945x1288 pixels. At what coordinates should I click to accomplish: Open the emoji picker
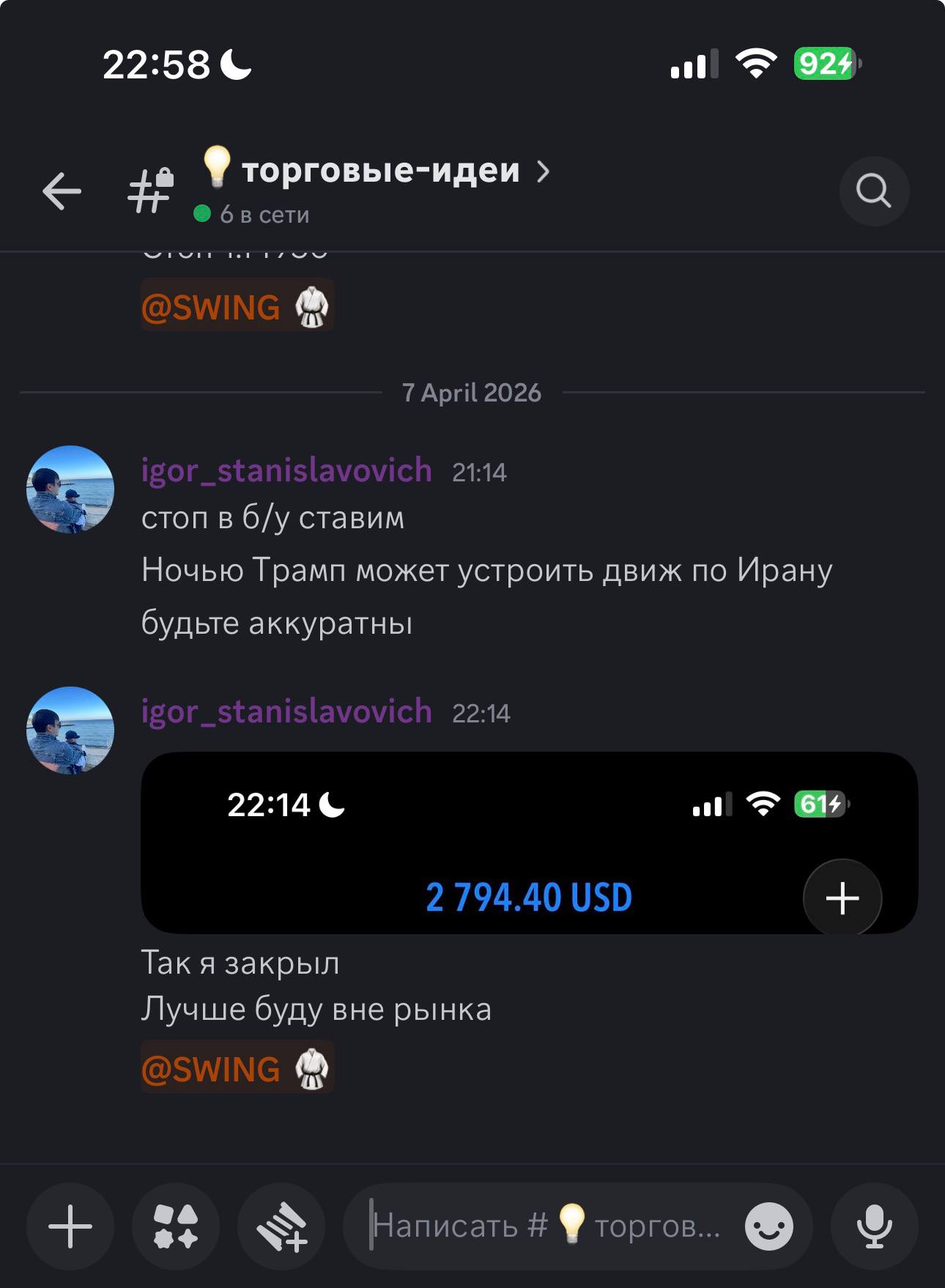tap(768, 1226)
